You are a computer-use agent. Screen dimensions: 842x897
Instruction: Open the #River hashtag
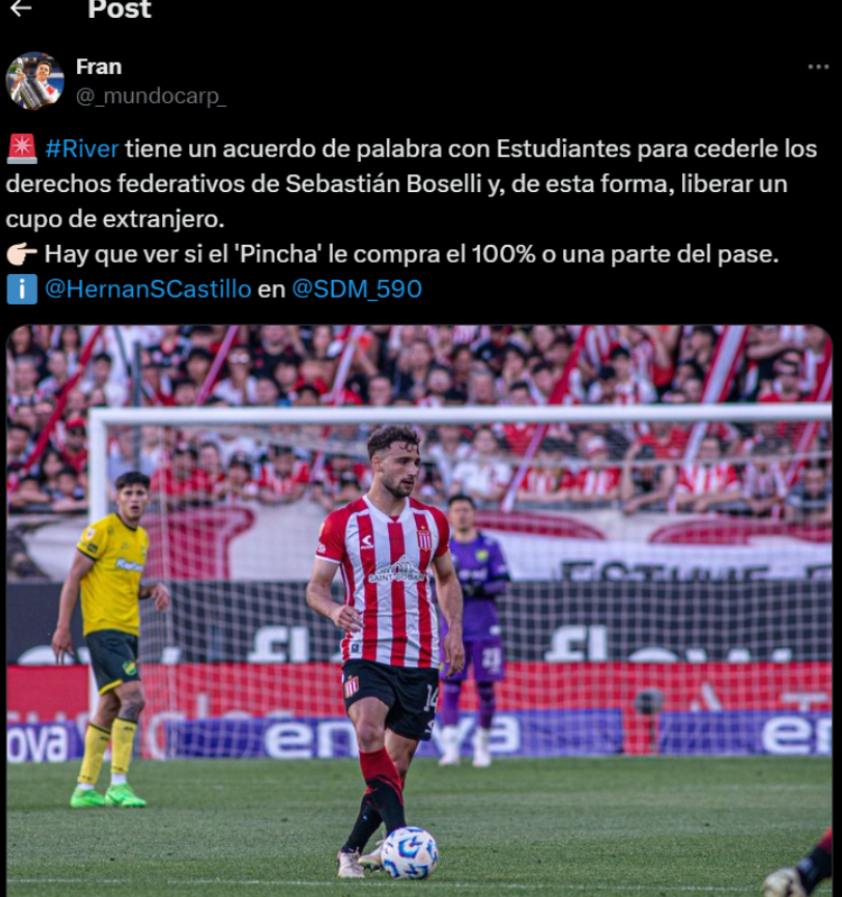[82, 149]
